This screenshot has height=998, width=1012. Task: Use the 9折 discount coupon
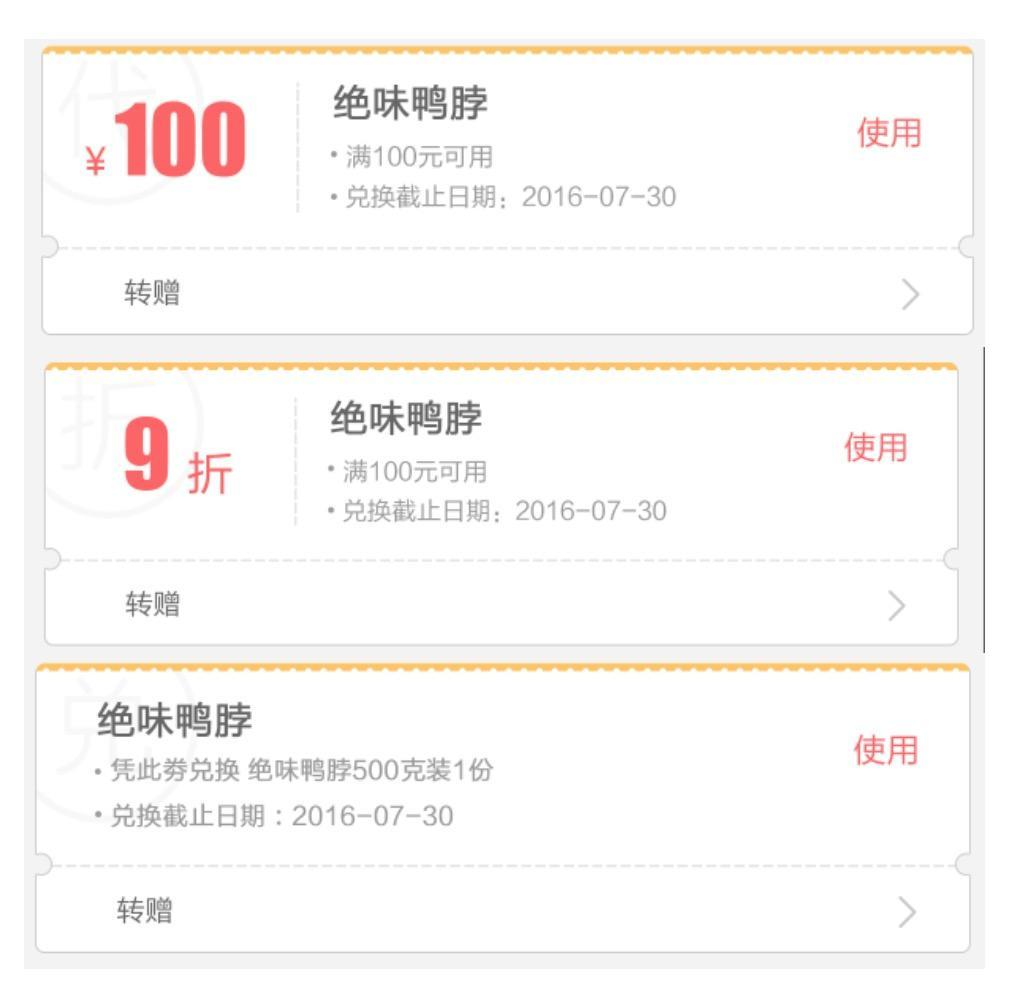[x=876, y=450]
